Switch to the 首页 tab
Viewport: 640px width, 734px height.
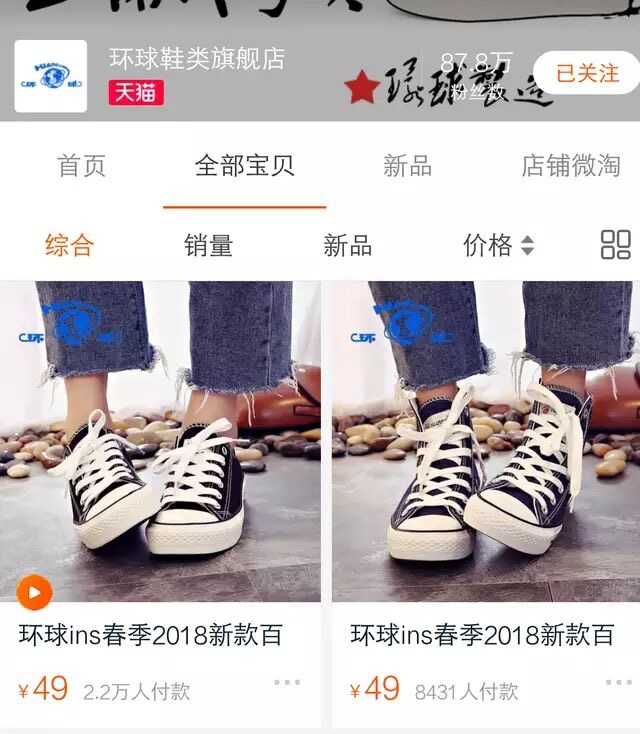click(81, 166)
